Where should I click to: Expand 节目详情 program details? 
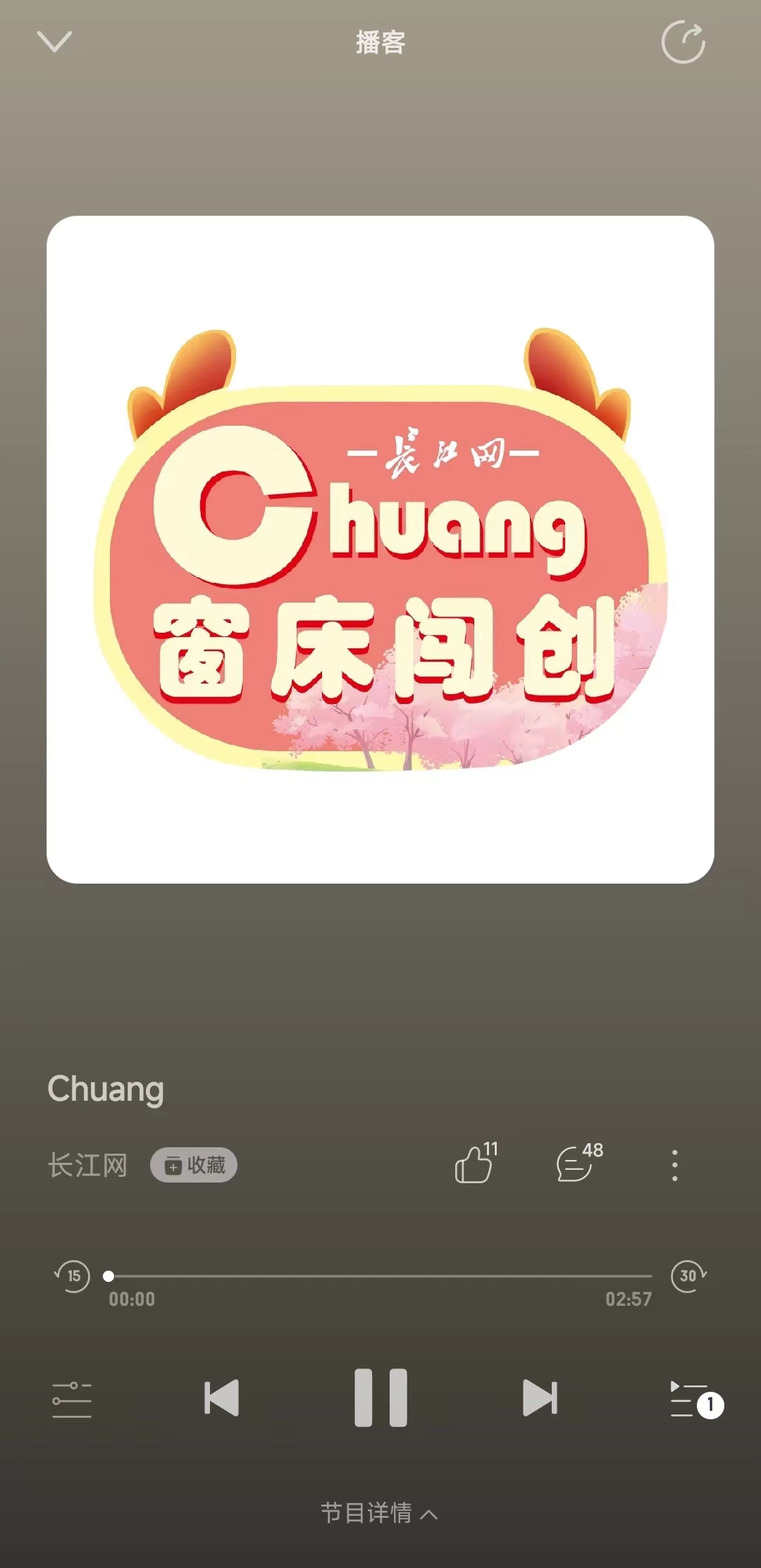click(x=379, y=1512)
